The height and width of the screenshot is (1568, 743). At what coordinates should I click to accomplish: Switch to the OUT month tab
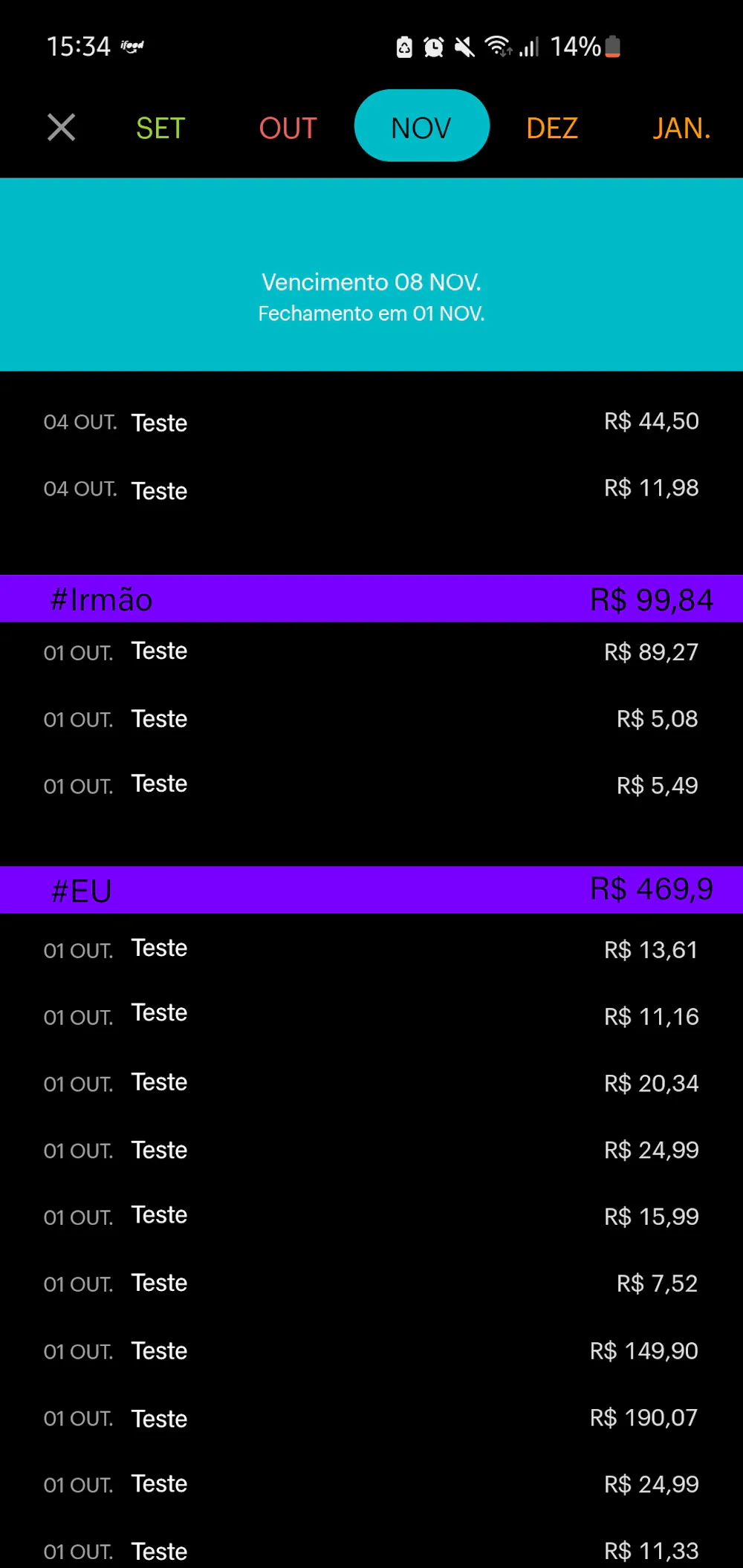click(288, 128)
